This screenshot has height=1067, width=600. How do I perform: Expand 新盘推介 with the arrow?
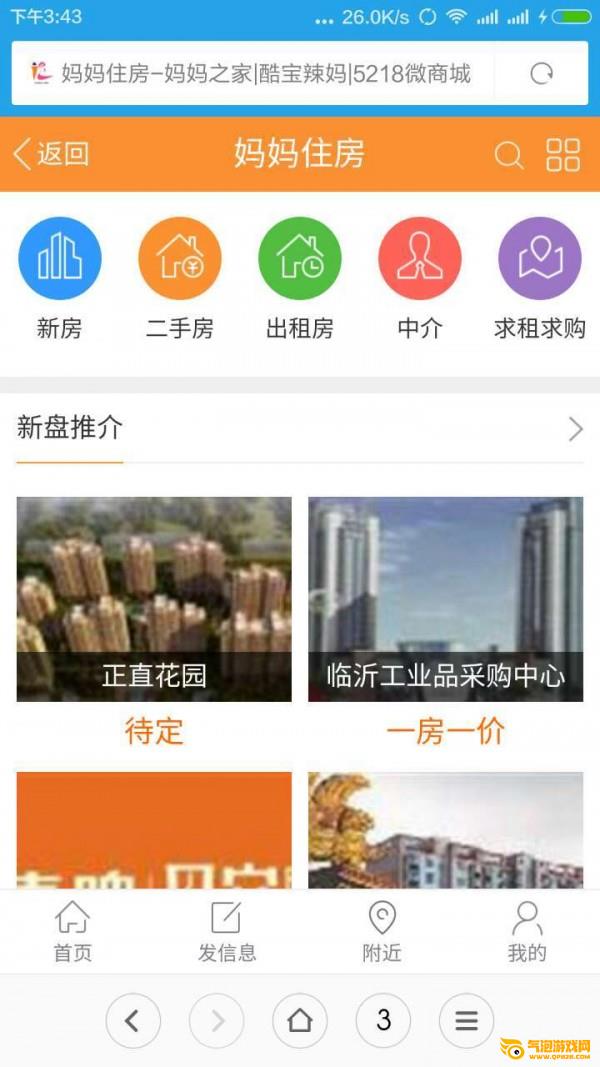tap(575, 430)
